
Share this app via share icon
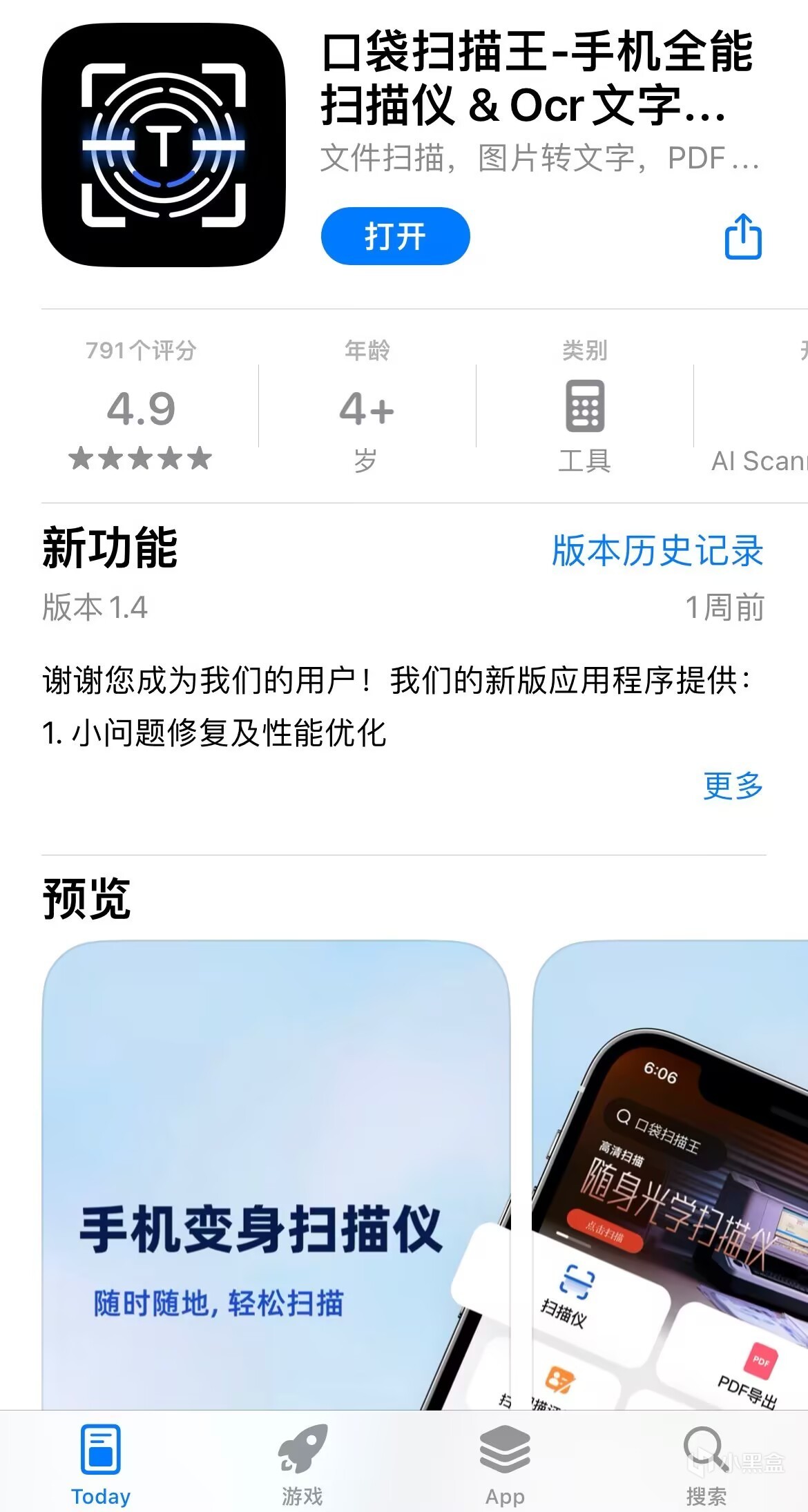tap(743, 236)
